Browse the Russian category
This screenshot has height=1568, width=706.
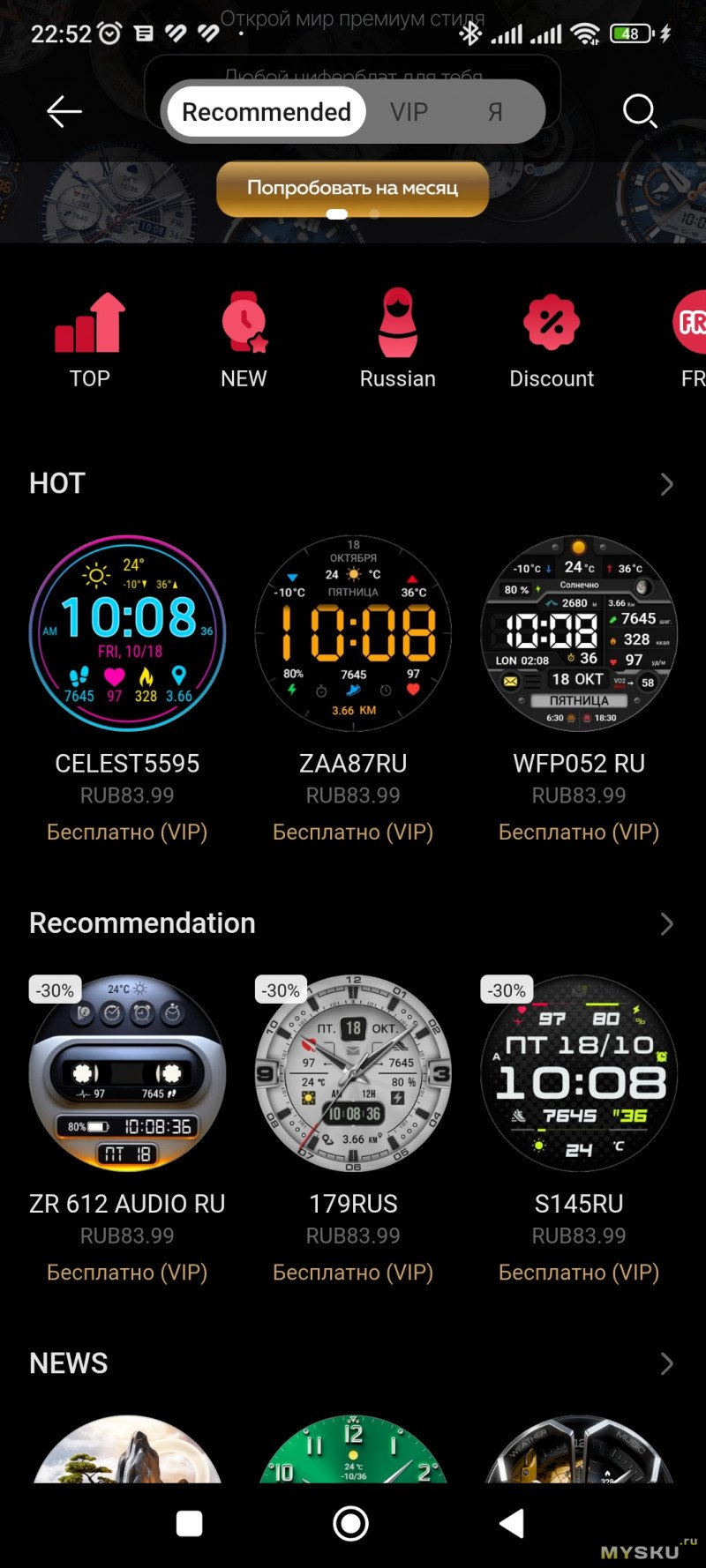tap(397, 340)
